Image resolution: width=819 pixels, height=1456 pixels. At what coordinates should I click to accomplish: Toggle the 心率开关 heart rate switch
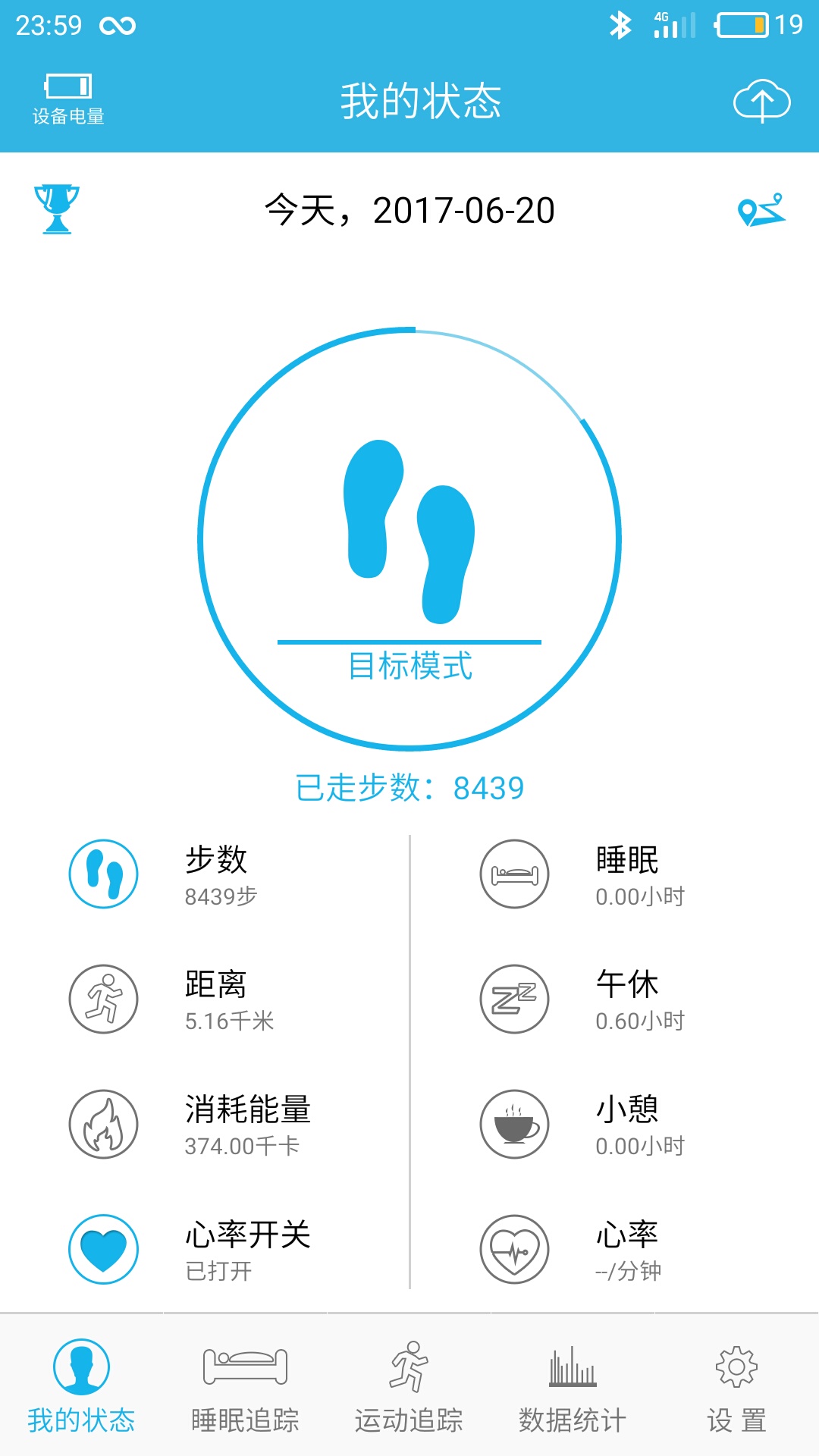pyautogui.click(x=104, y=1249)
